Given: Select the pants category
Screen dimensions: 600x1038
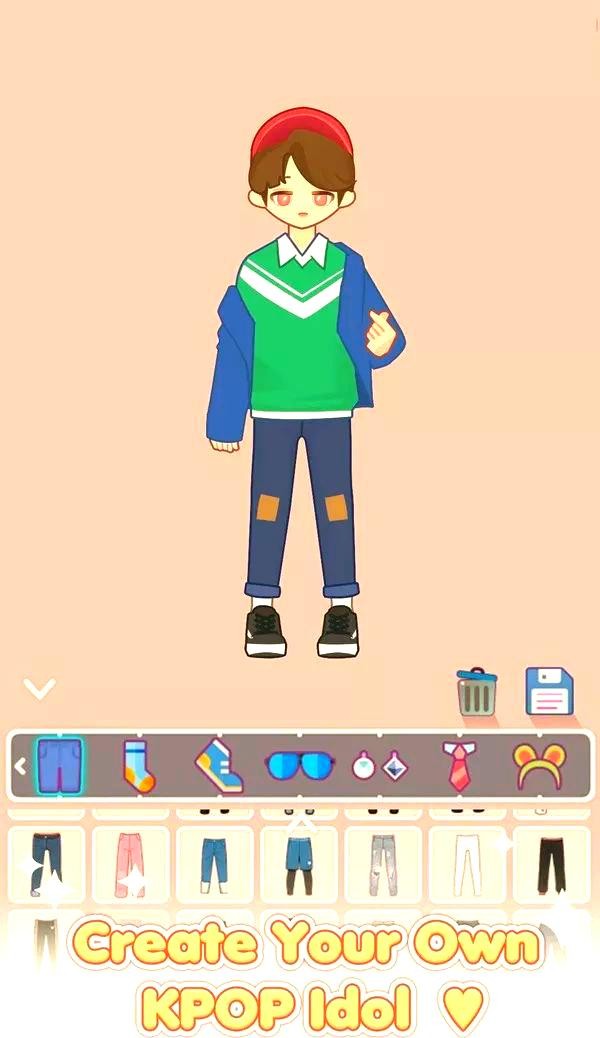Looking at the screenshot, I should pos(59,766).
